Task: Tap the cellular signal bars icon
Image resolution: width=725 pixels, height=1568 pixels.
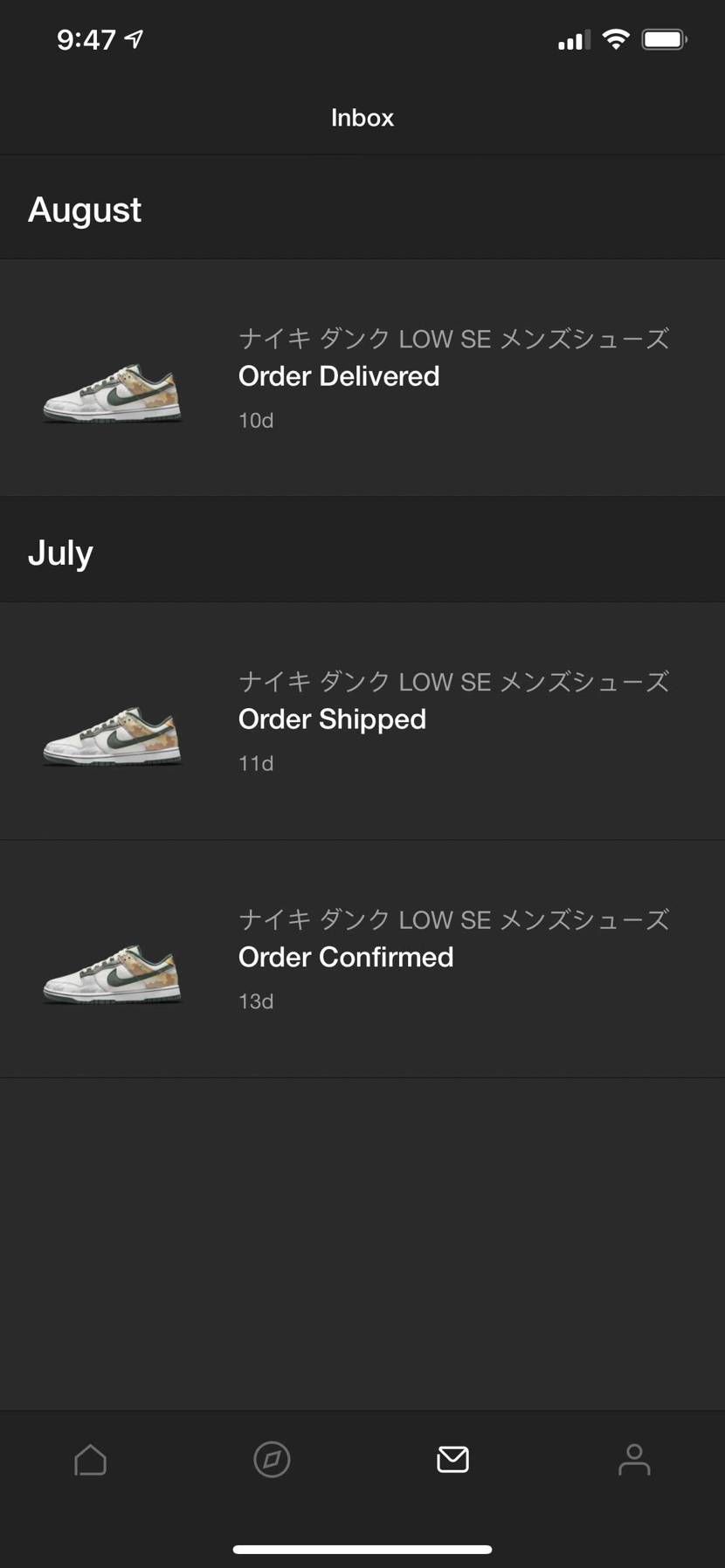Action: (570, 39)
